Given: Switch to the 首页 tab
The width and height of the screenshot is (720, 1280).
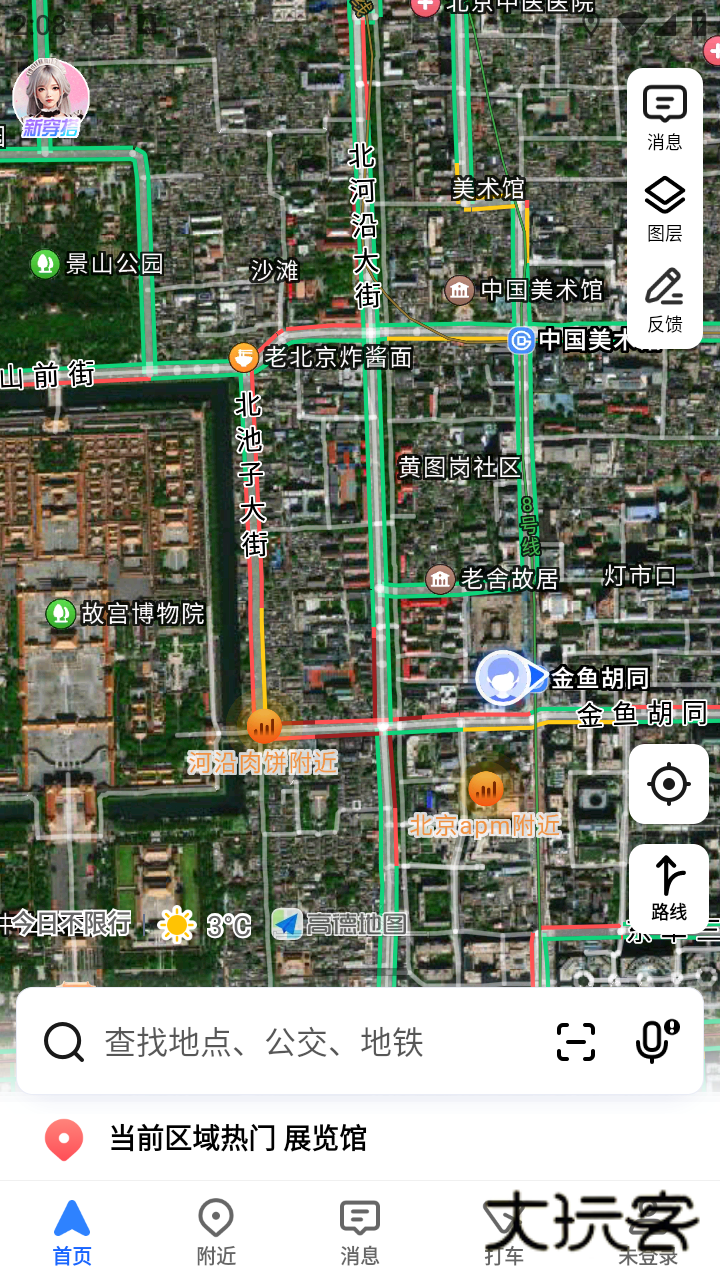Looking at the screenshot, I should click(x=72, y=1232).
